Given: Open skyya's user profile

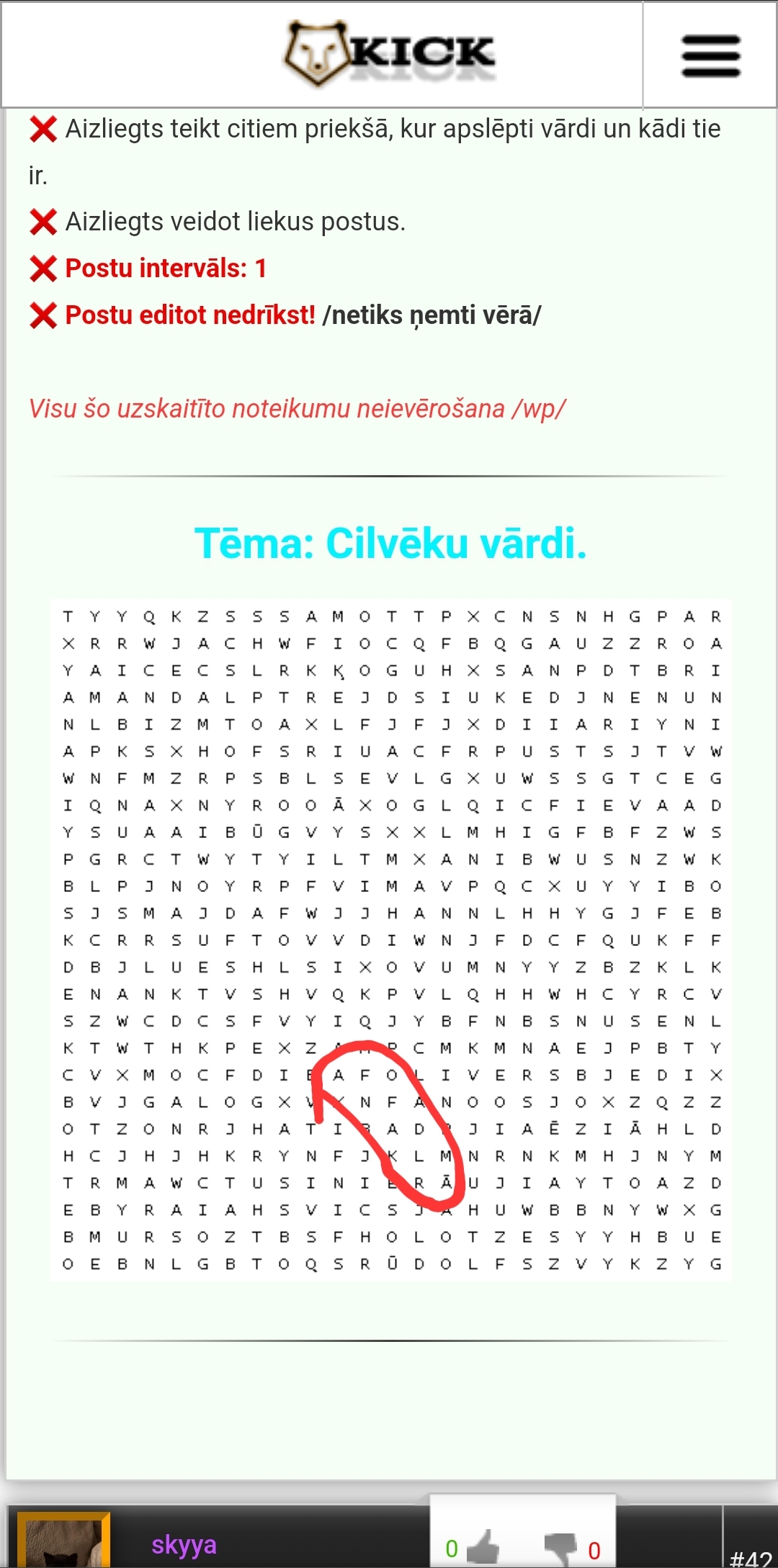Looking at the screenshot, I should pyautogui.click(x=184, y=1544).
